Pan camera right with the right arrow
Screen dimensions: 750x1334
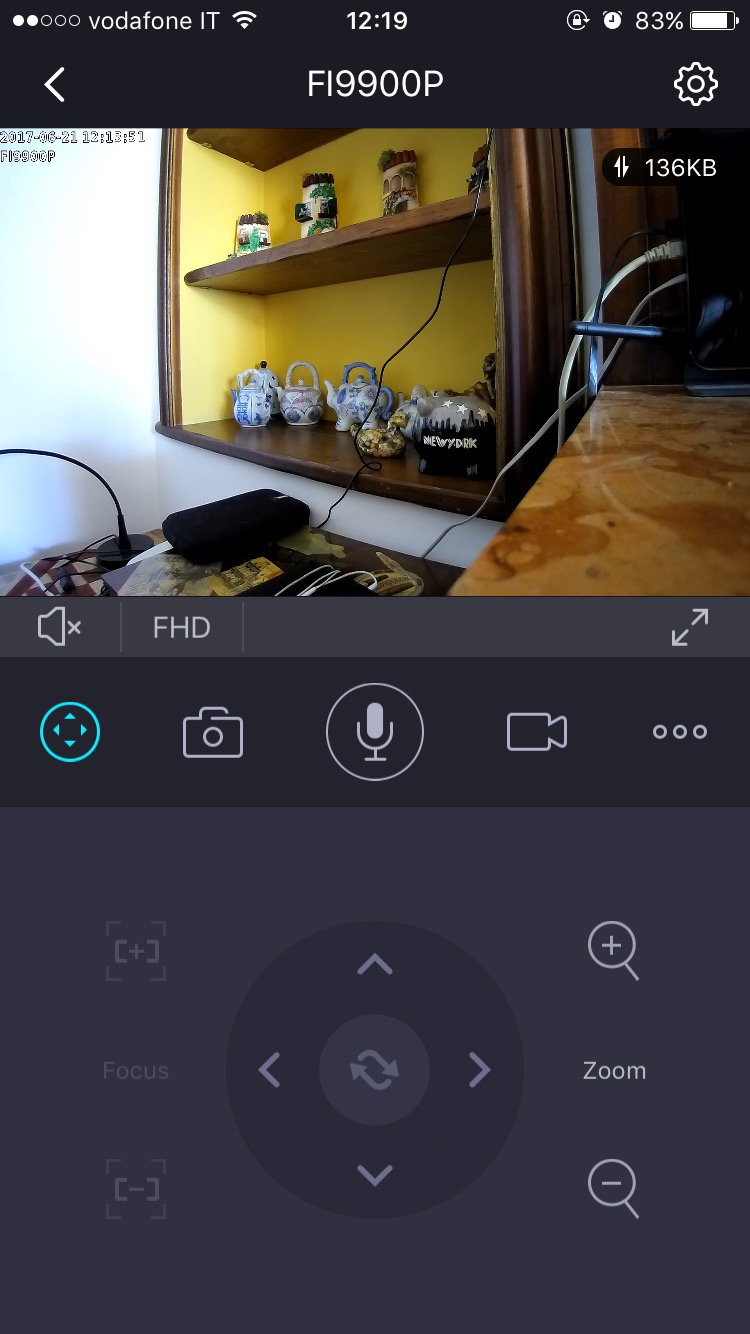click(x=480, y=1070)
